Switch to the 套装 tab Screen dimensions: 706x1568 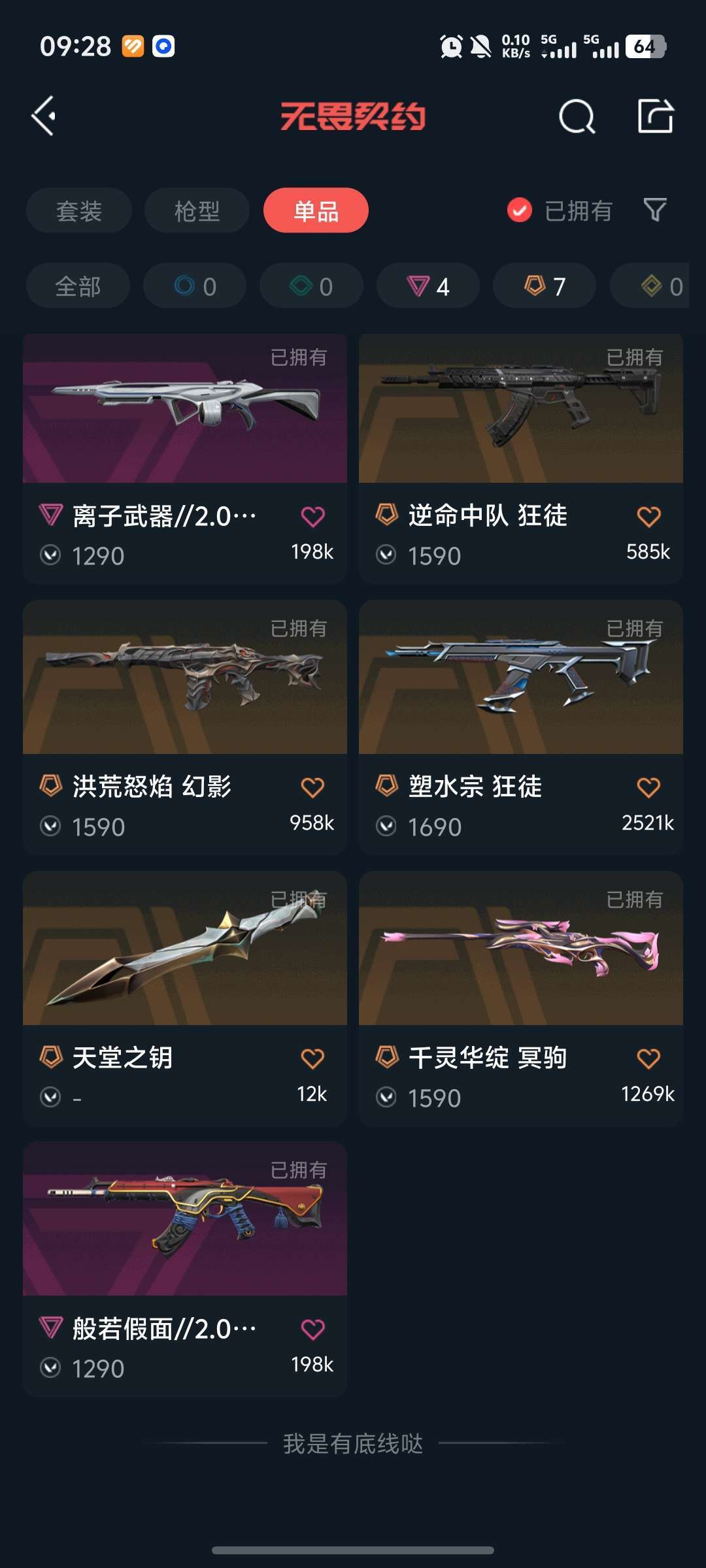tap(79, 210)
